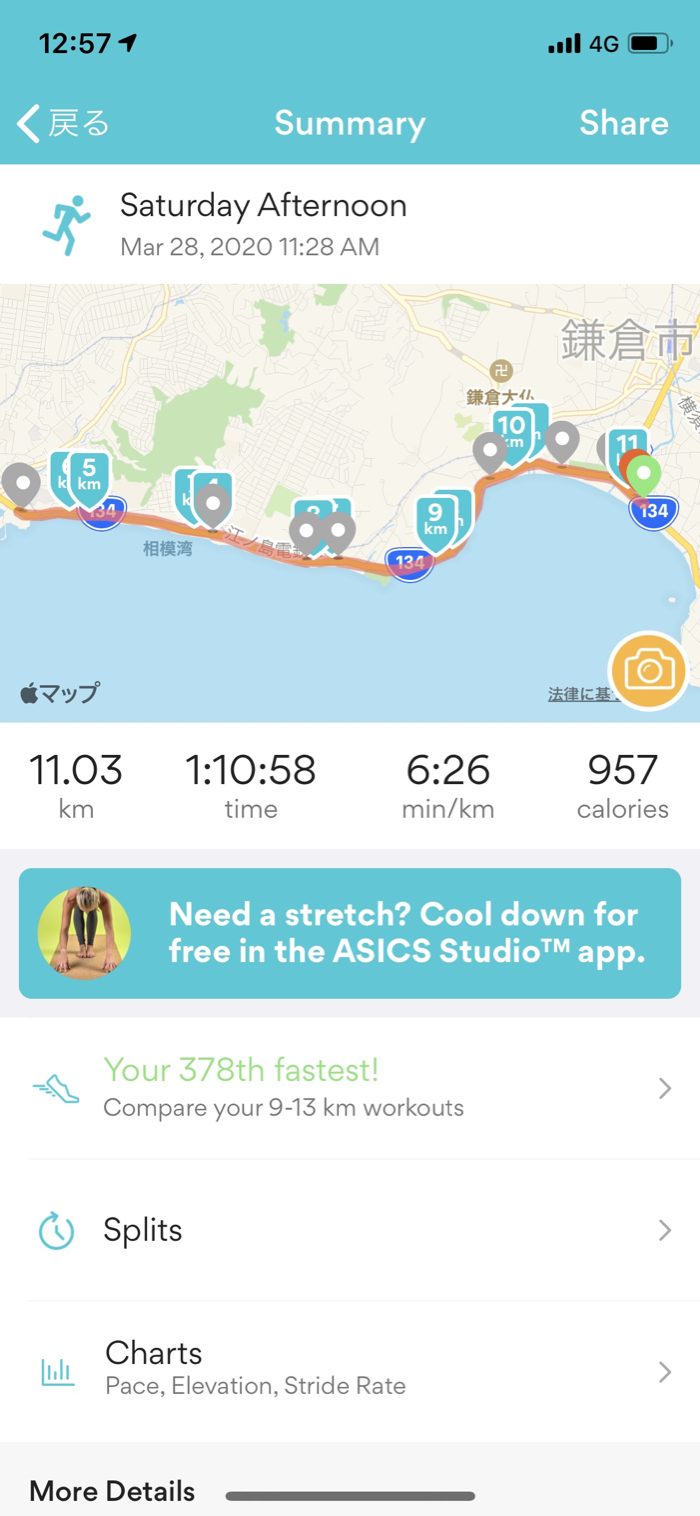Add a photo with the camera button
Image resolution: width=700 pixels, height=1516 pixels.
coord(648,671)
